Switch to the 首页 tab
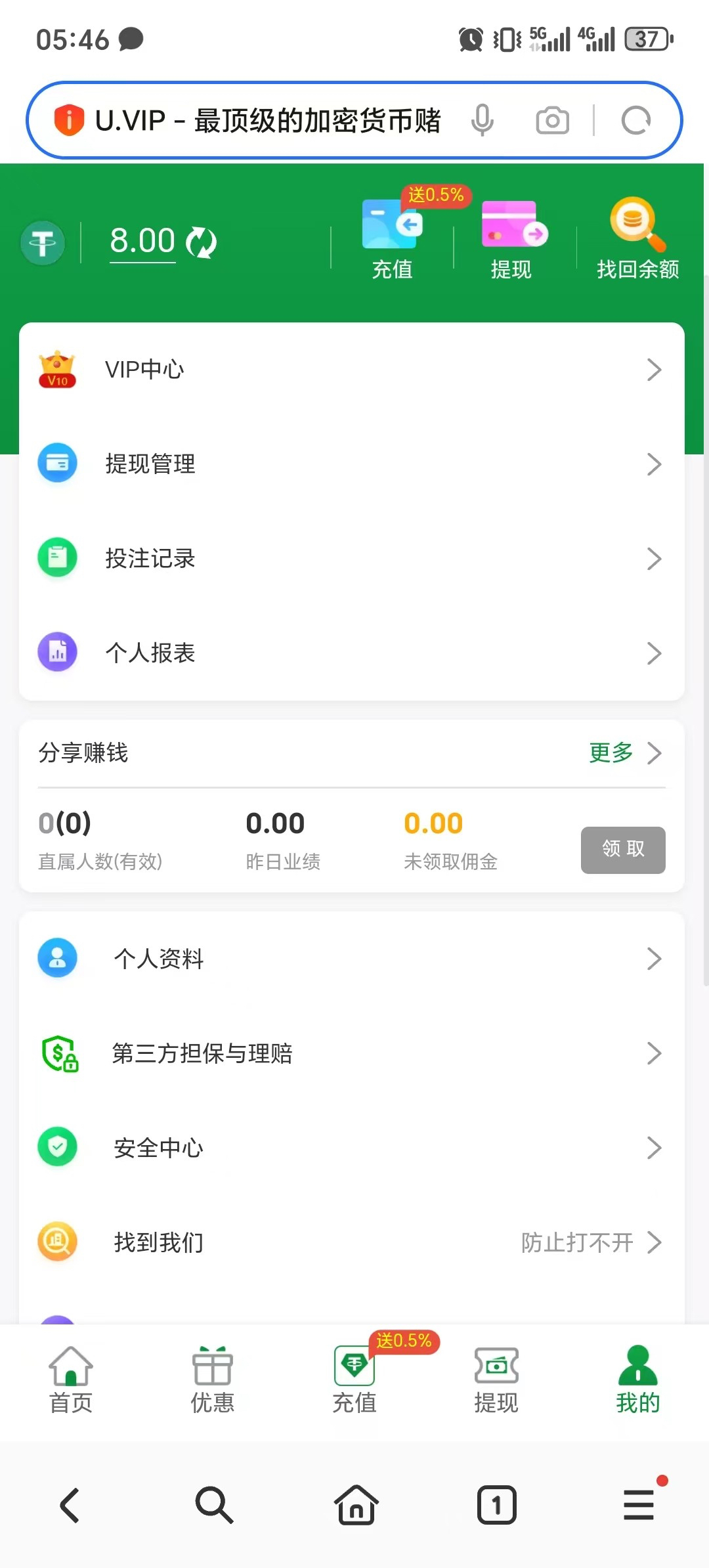 pyautogui.click(x=70, y=1379)
